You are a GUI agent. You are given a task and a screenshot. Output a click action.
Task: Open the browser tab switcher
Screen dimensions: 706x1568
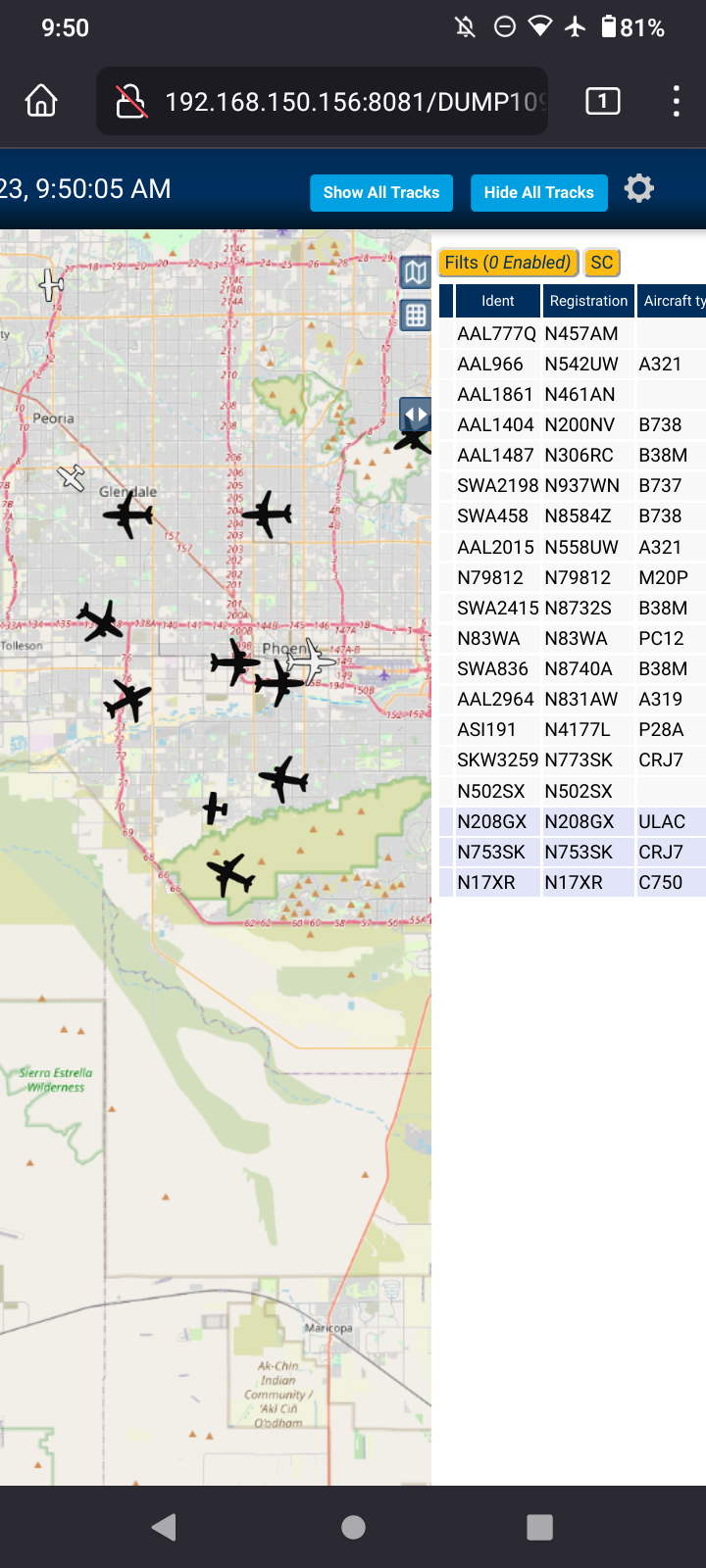603,101
